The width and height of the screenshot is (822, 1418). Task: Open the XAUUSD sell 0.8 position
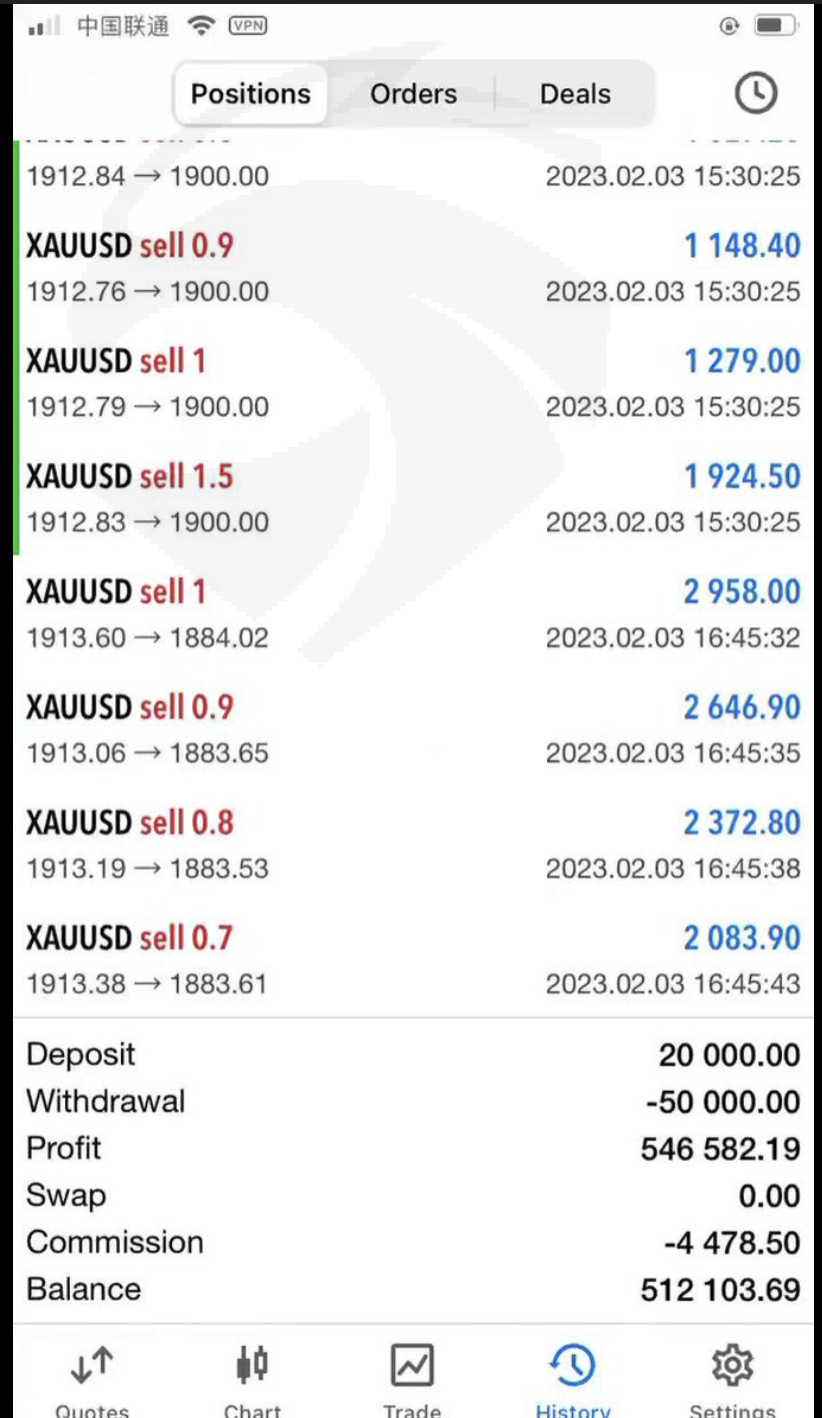(413, 844)
